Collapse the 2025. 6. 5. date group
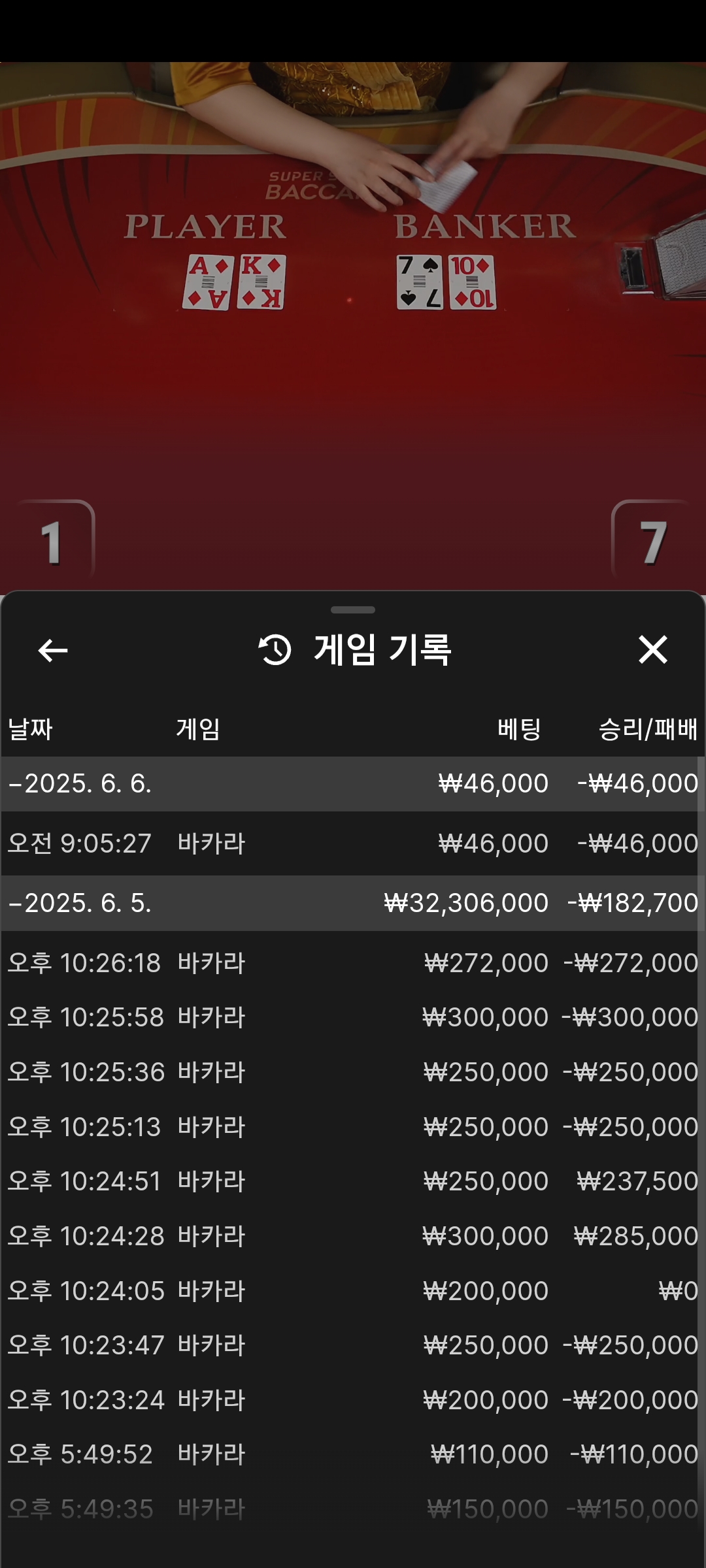Screen dimensions: 706x1568 pos(353,903)
